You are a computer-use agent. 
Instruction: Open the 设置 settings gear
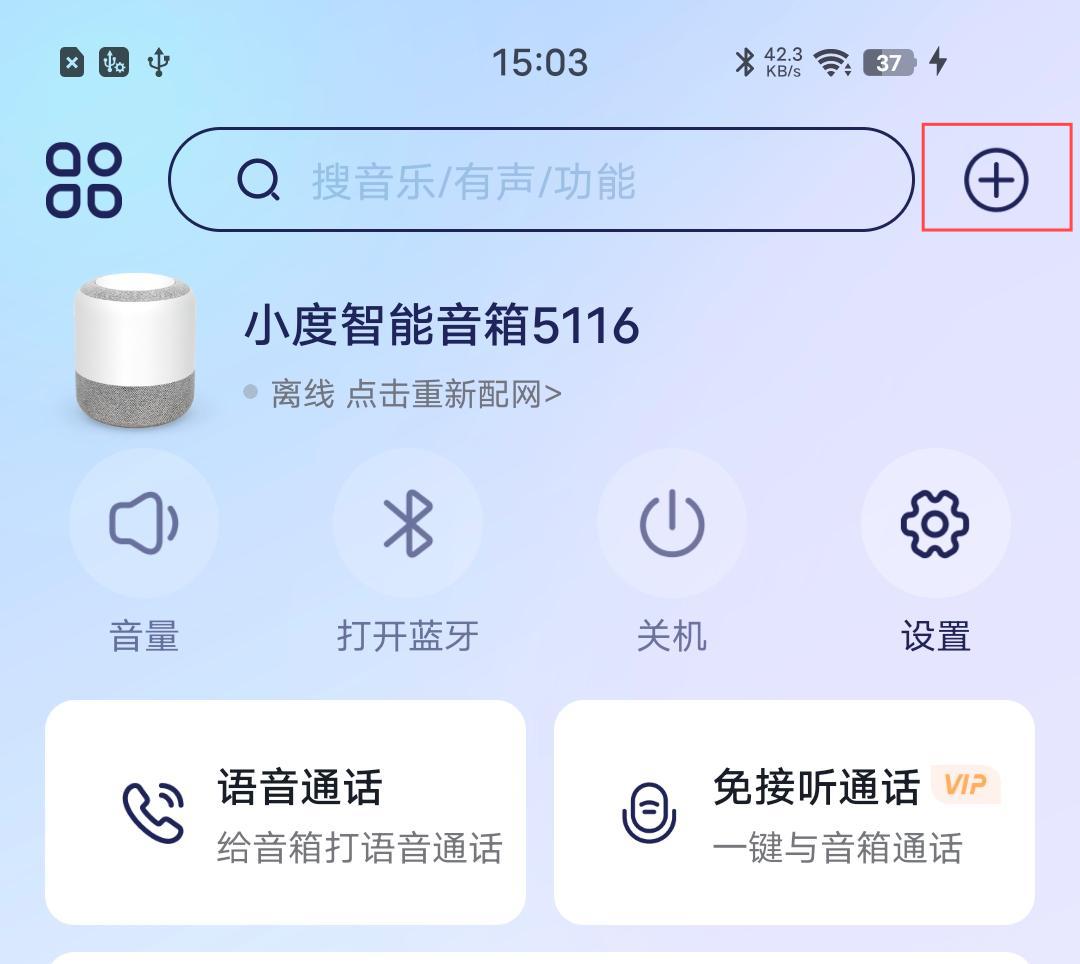point(935,524)
